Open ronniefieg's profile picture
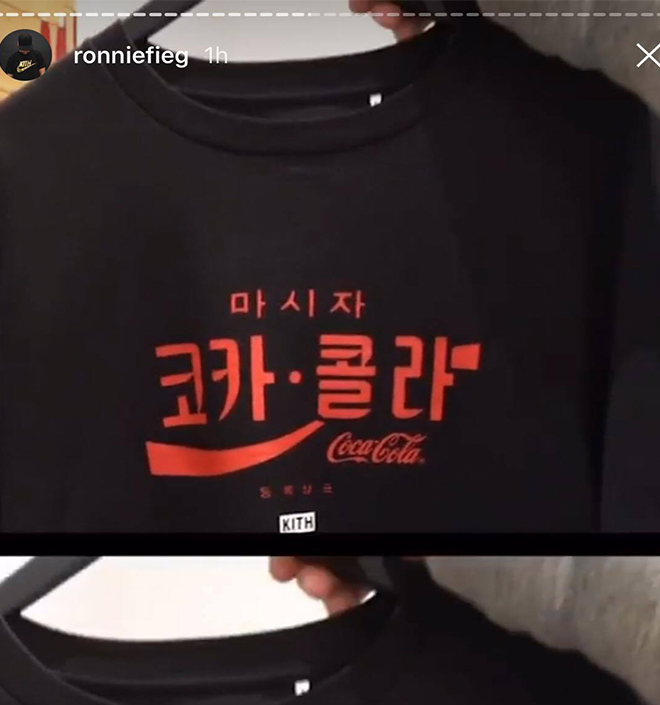Viewport: 660px width, 705px height. [x=26, y=56]
